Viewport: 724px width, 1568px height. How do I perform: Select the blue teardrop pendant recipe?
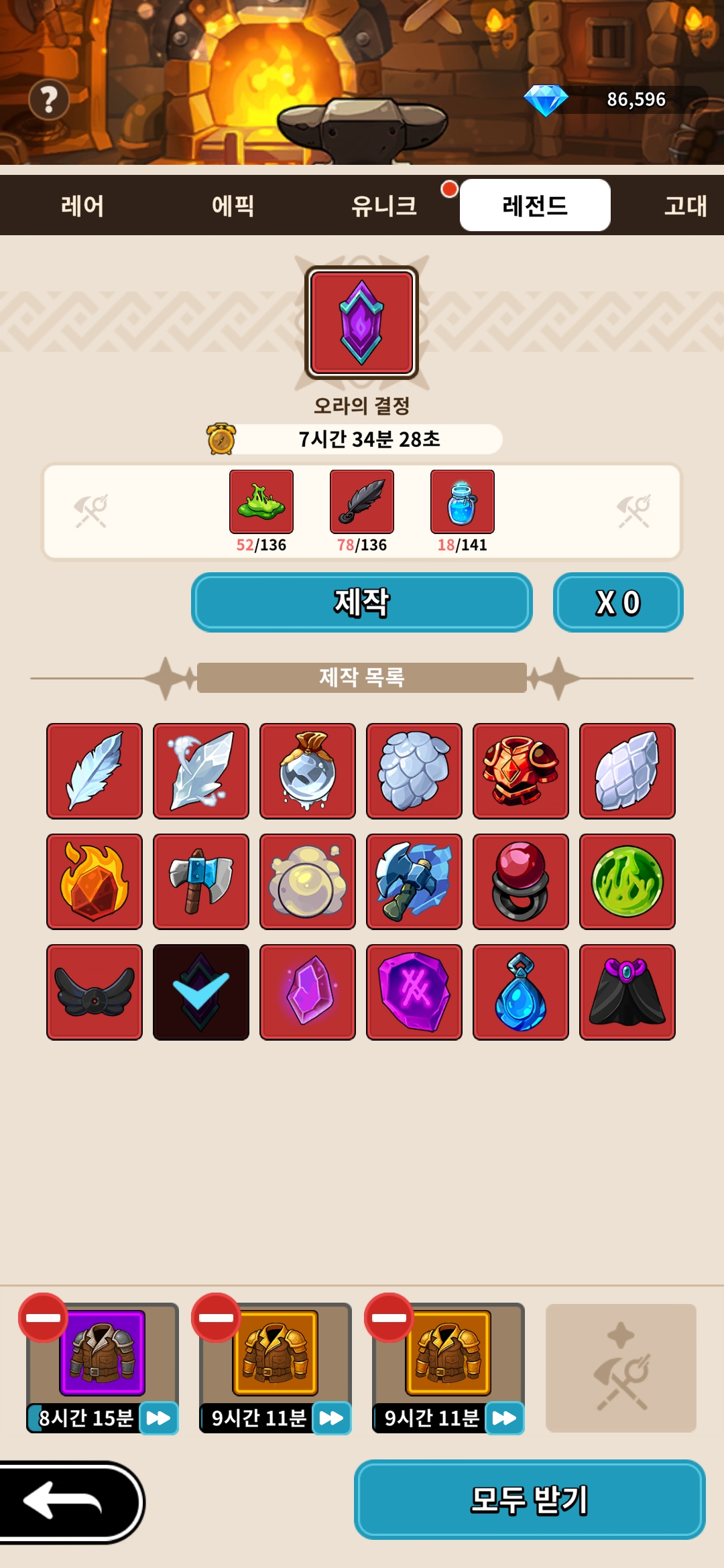coord(521,992)
